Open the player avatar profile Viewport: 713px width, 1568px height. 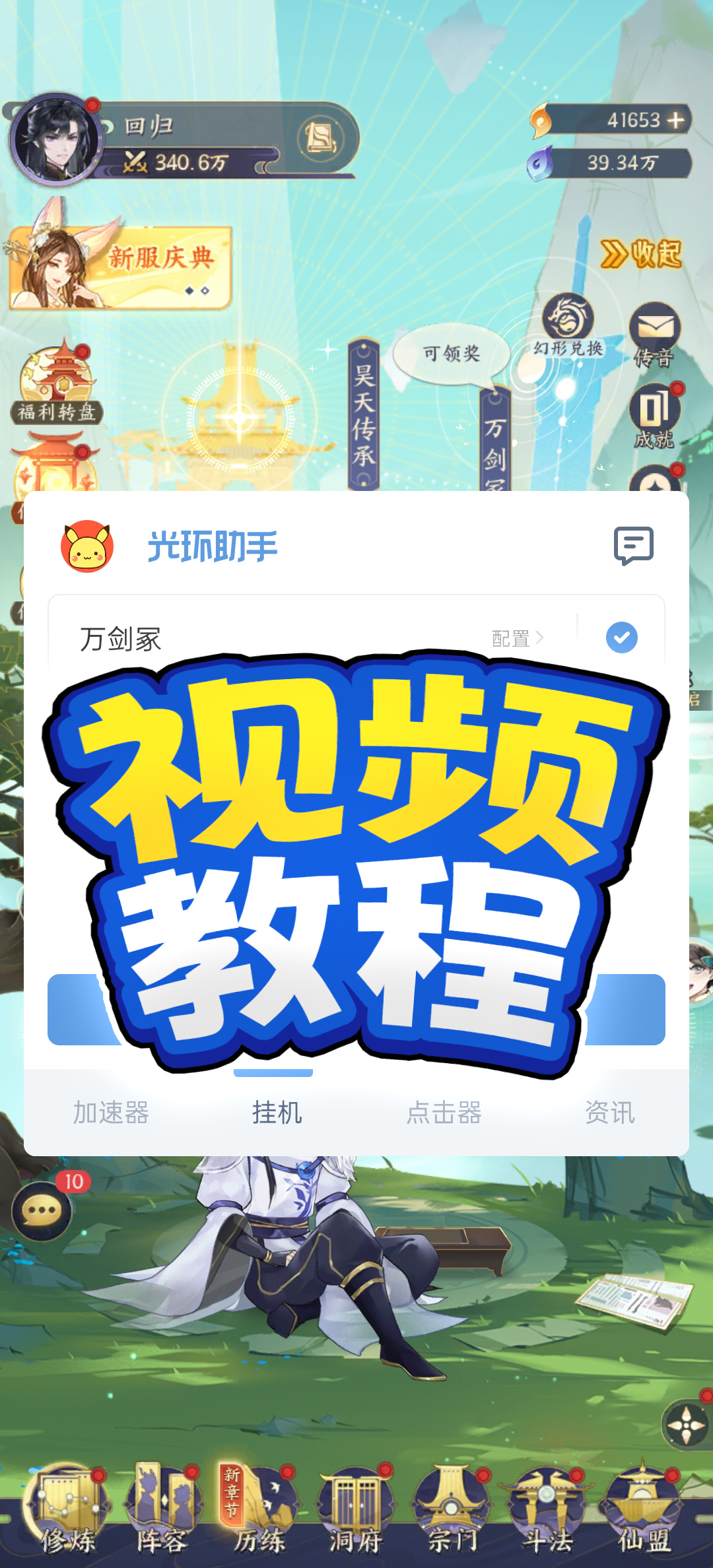[57, 140]
